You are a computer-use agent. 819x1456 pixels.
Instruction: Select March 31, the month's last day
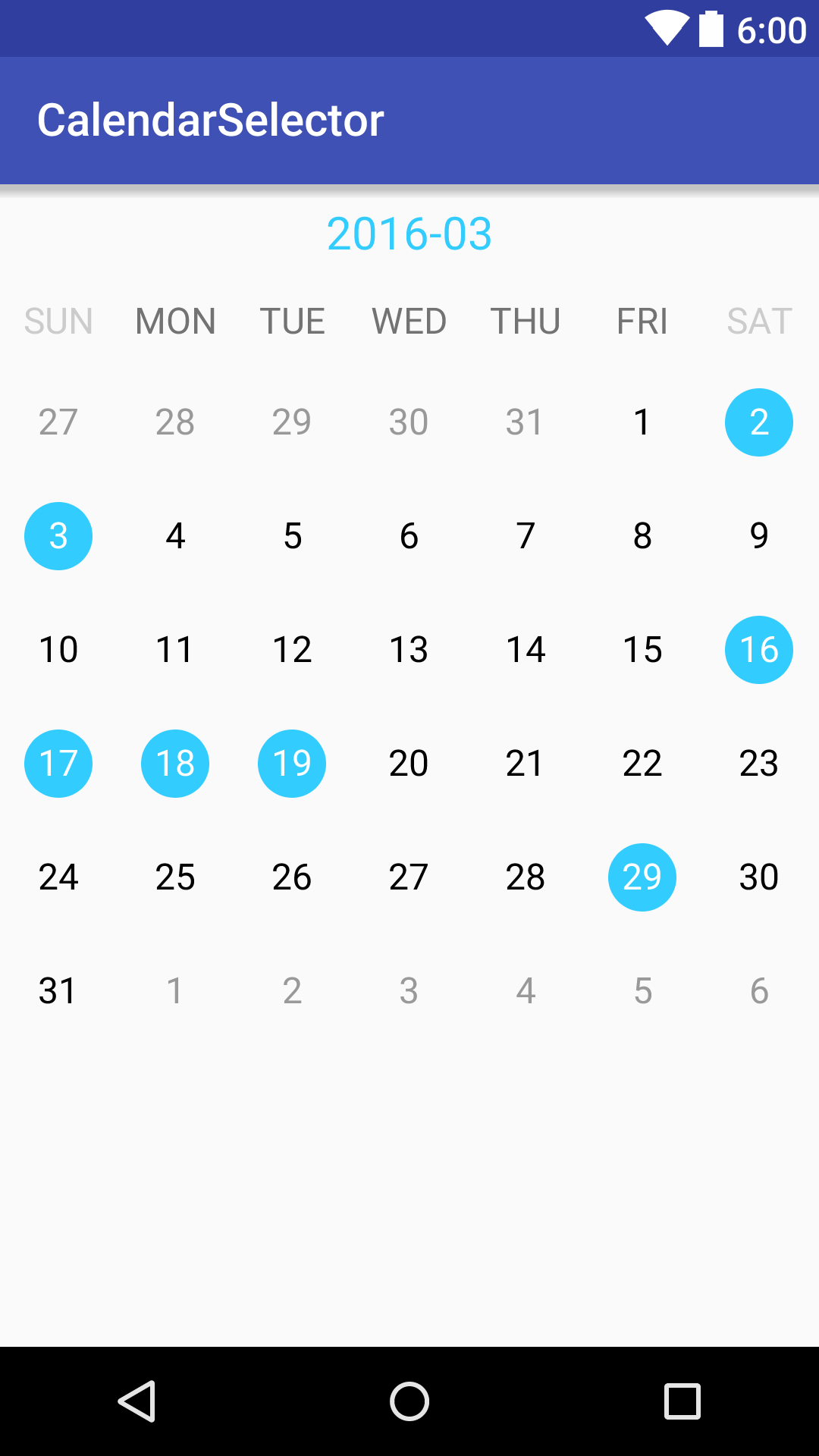58,991
